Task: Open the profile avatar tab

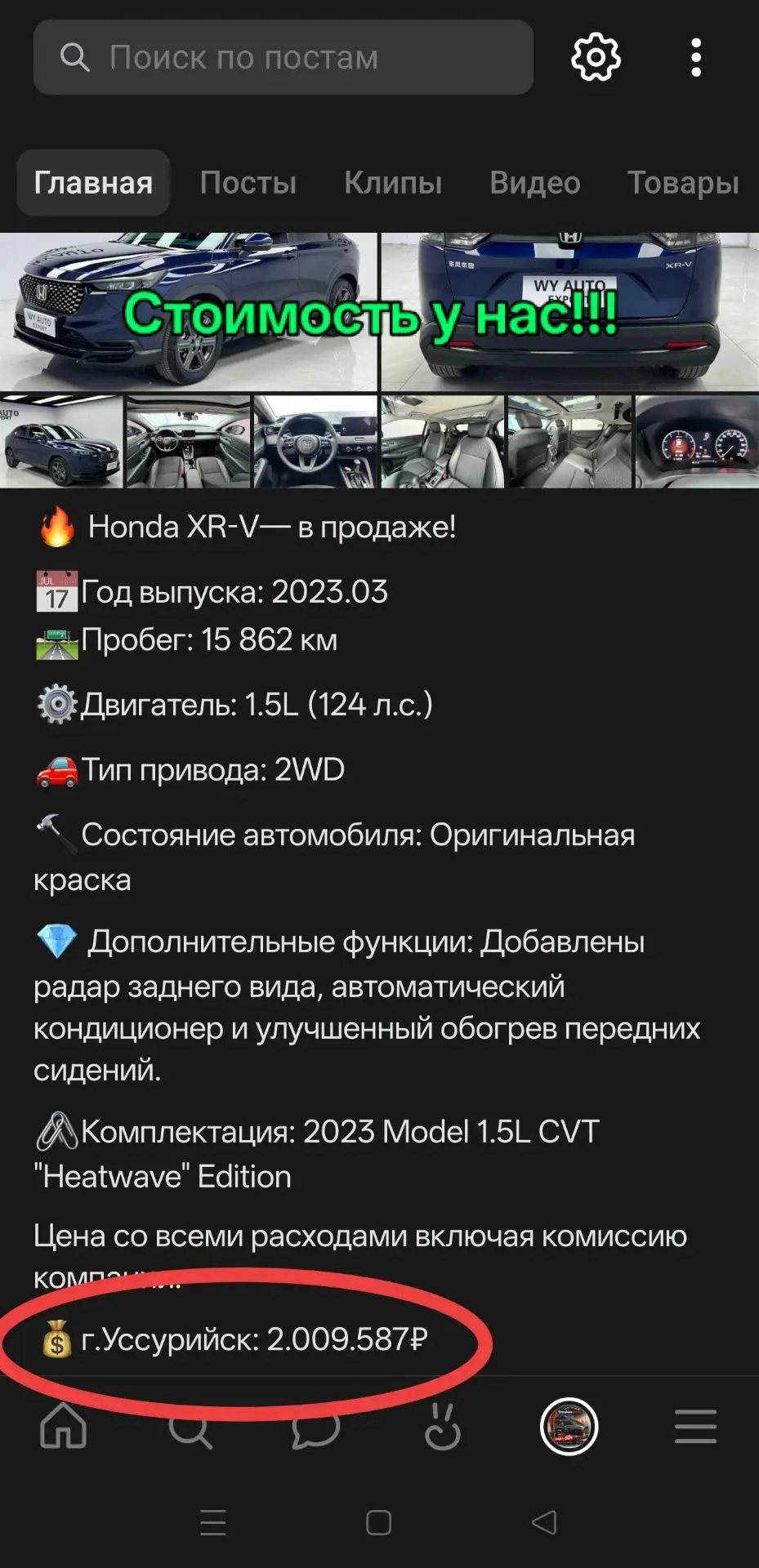Action: pos(569,1426)
